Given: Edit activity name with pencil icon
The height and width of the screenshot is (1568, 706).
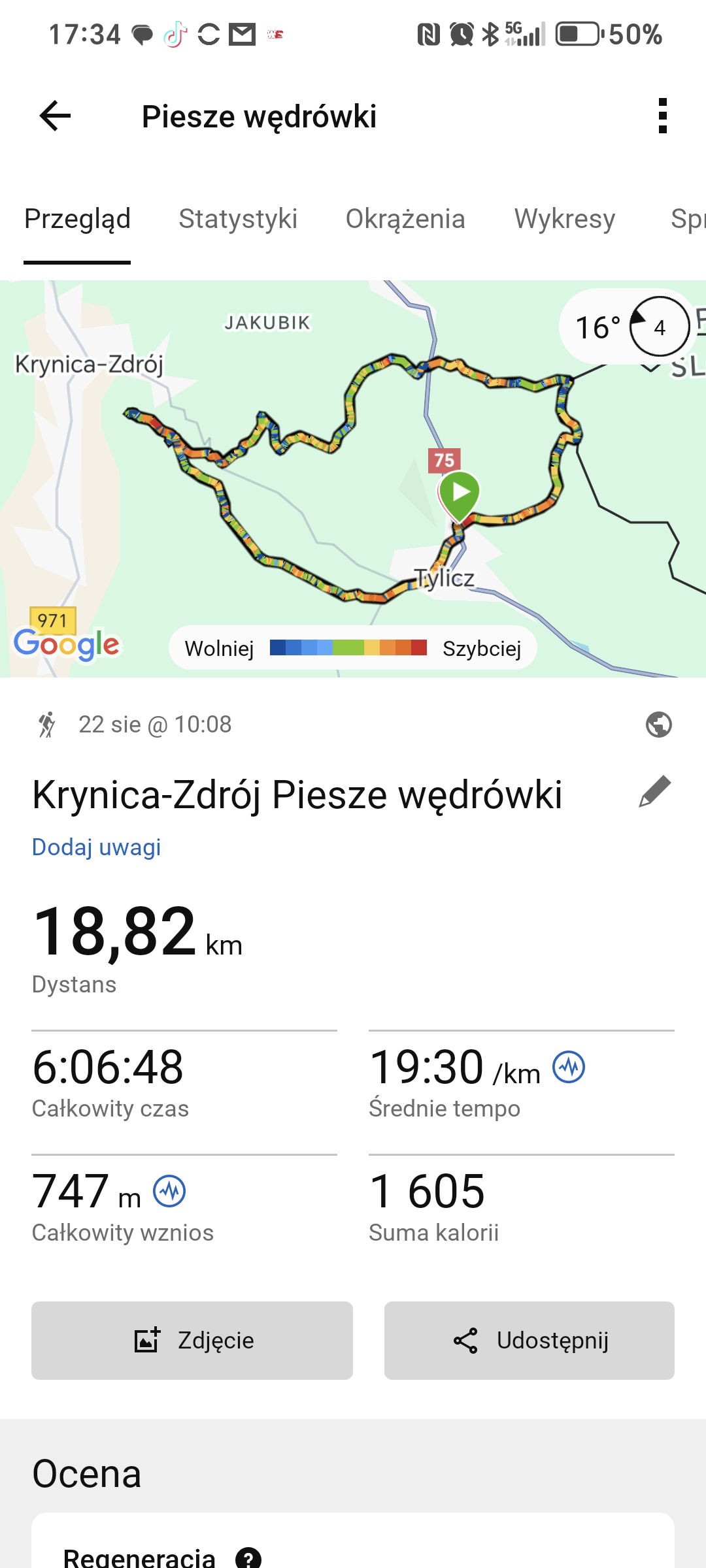Looking at the screenshot, I should click(x=655, y=792).
